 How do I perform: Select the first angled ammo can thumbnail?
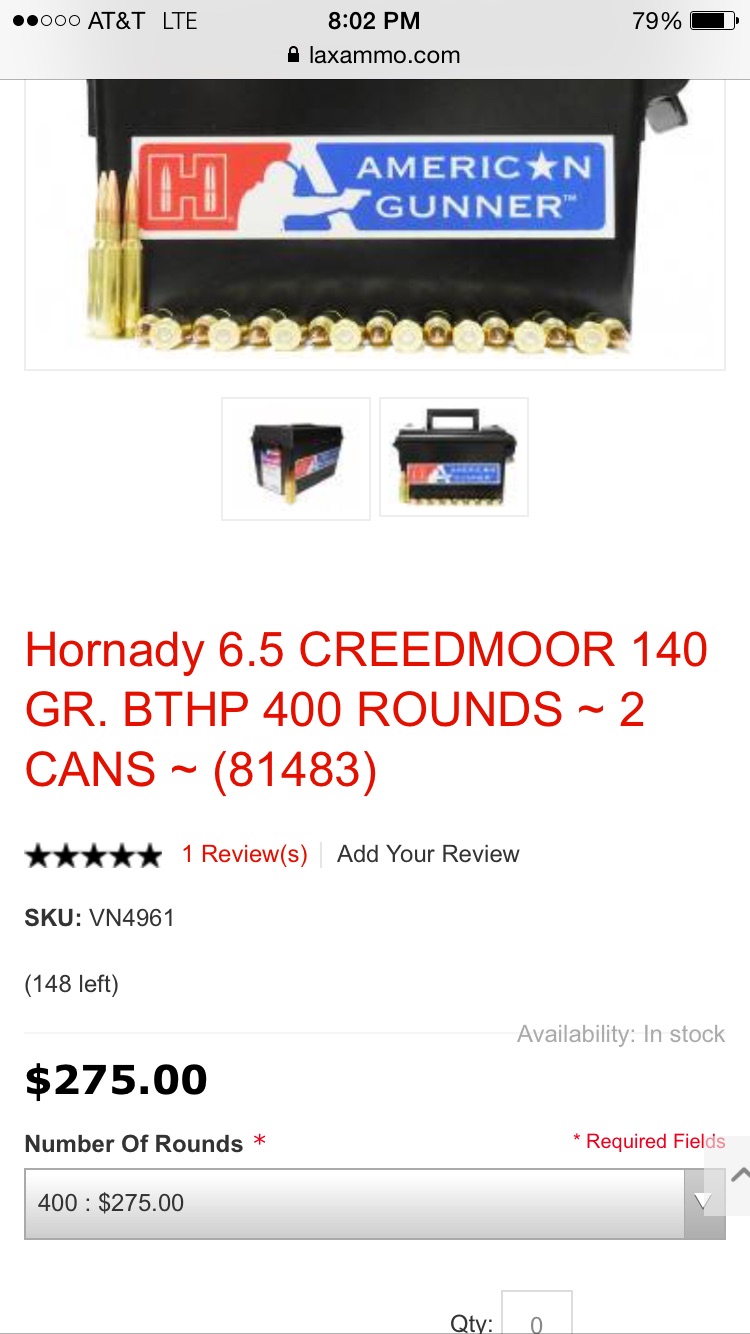296,458
